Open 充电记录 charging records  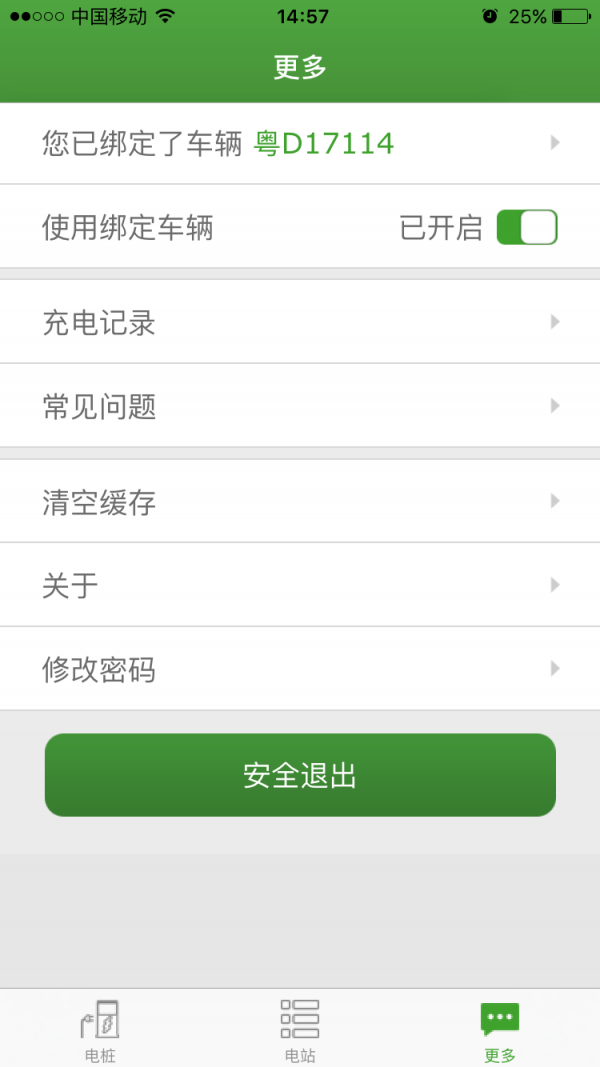[x=300, y=322]
